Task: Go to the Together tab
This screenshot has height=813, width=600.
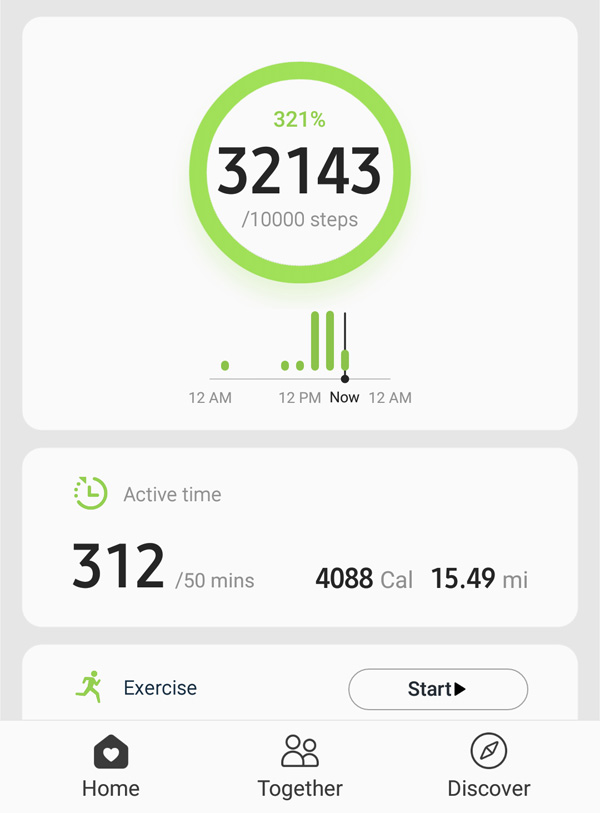Action: click(299, 766)
